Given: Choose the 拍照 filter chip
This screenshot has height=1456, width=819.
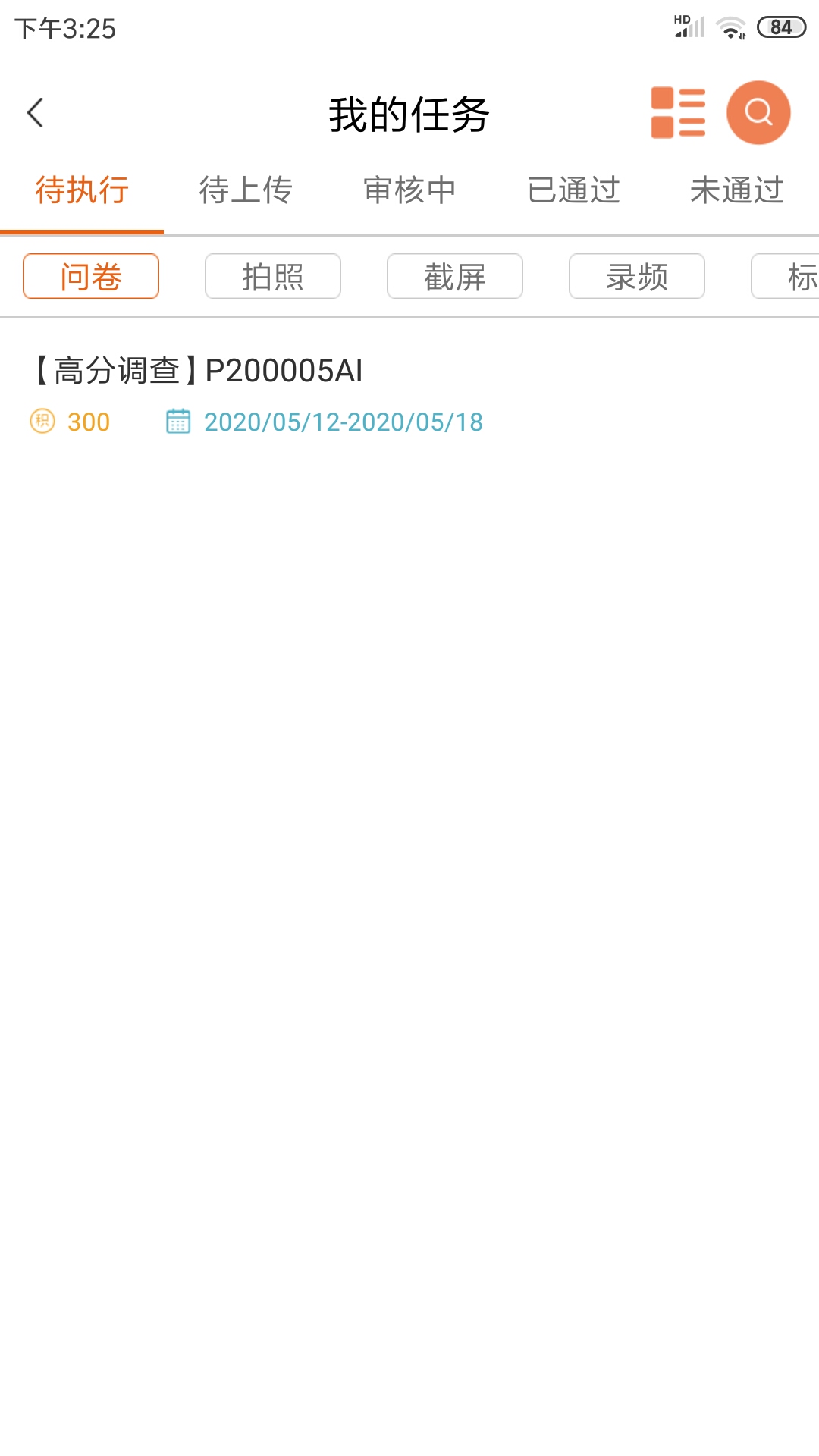Looking at the screenshot, I should pos(273,277).
